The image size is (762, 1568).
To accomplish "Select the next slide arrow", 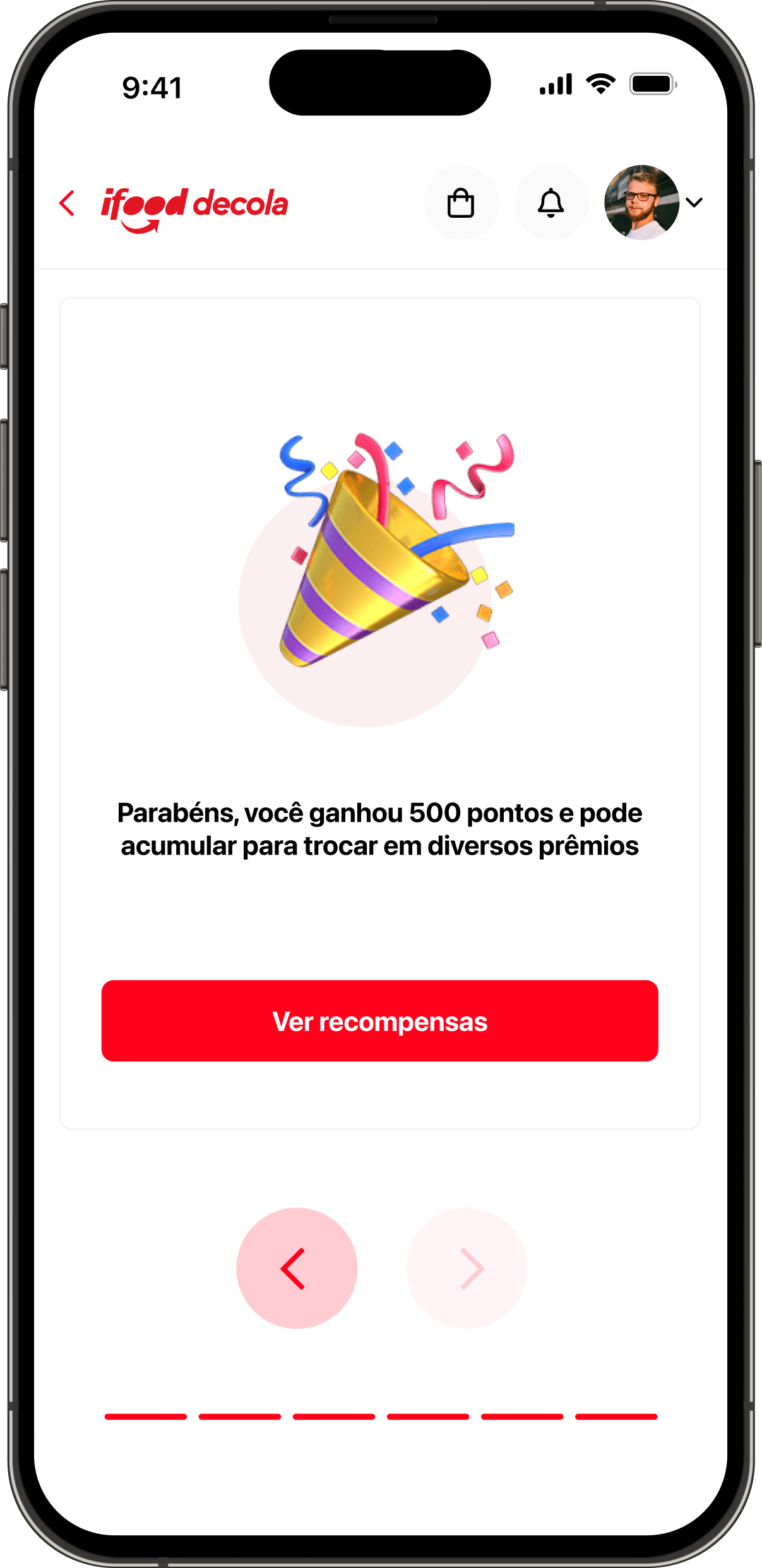I will [467, 1268].
